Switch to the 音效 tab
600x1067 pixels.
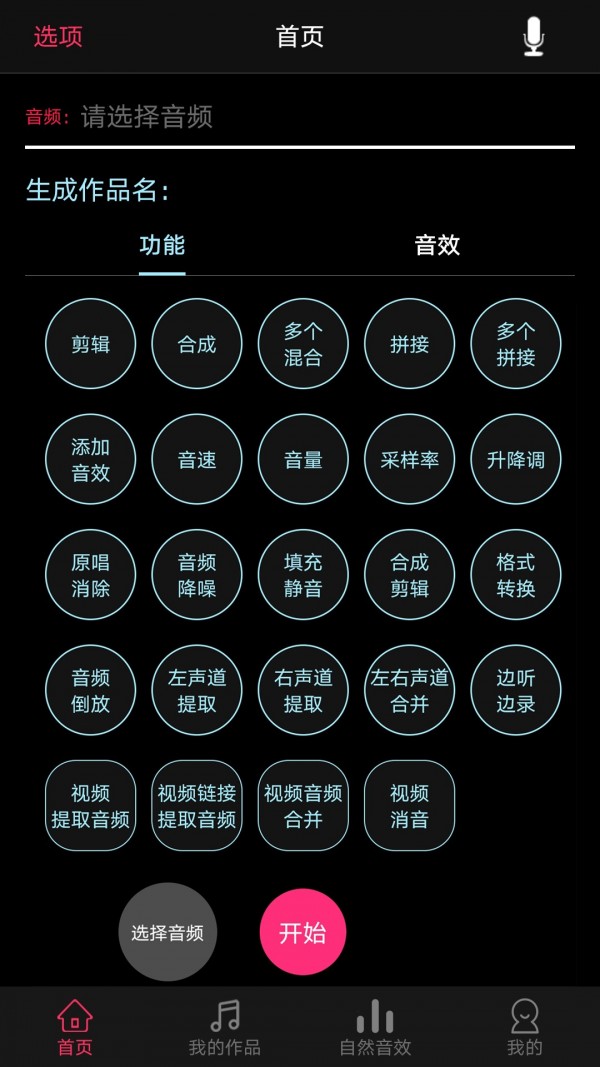(x=437, y=245)
